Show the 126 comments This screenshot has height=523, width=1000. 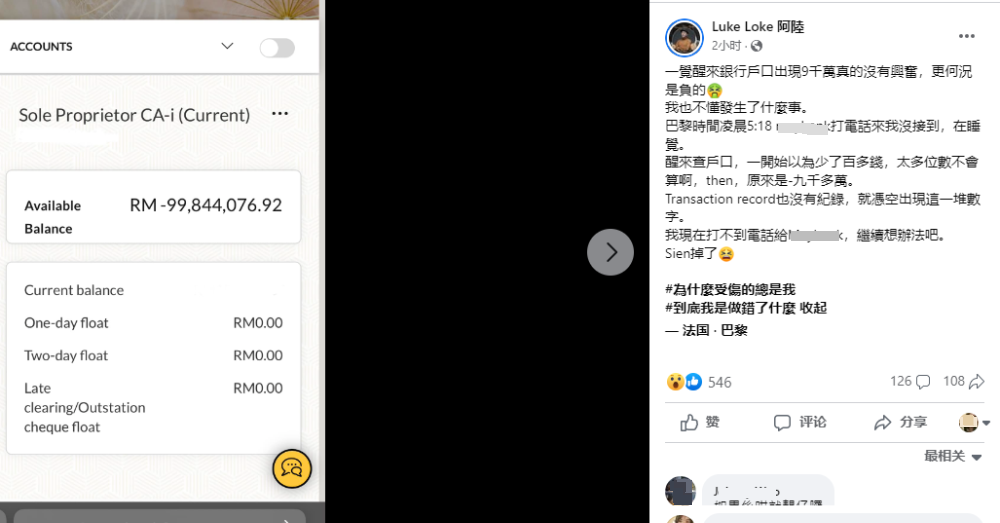[x=909, y=381]
